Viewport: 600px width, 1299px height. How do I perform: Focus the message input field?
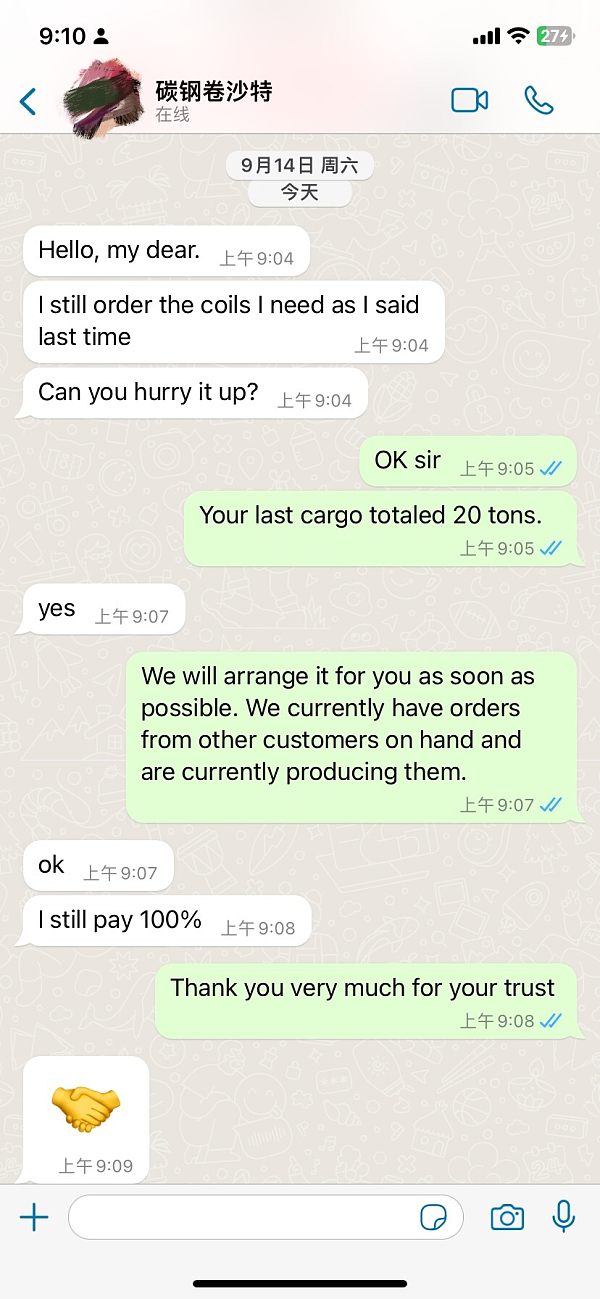pyautogui.click(x=240, y=1217)
